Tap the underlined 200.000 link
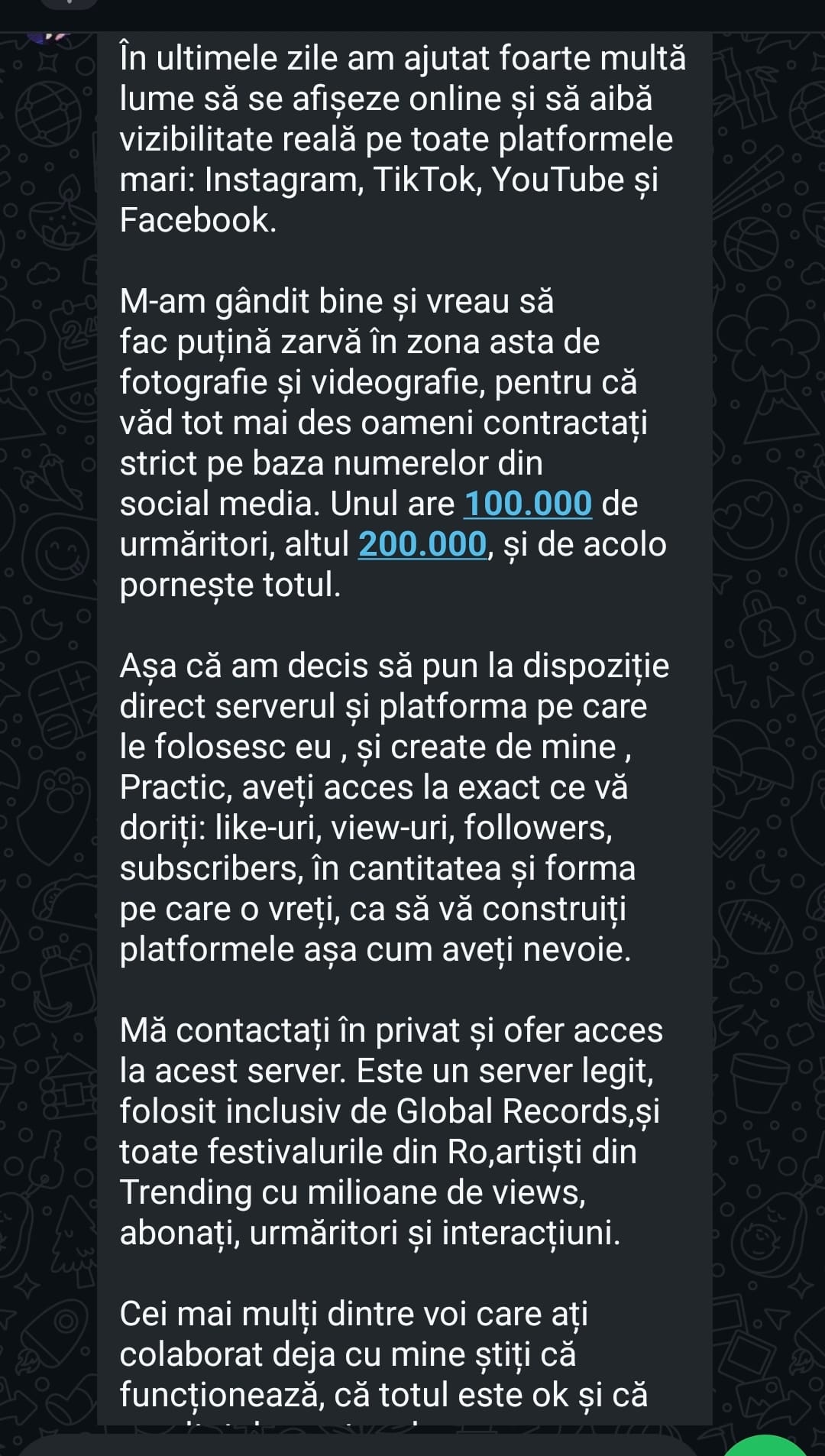This screenshot has width=825, height=1456. (422, 544)
